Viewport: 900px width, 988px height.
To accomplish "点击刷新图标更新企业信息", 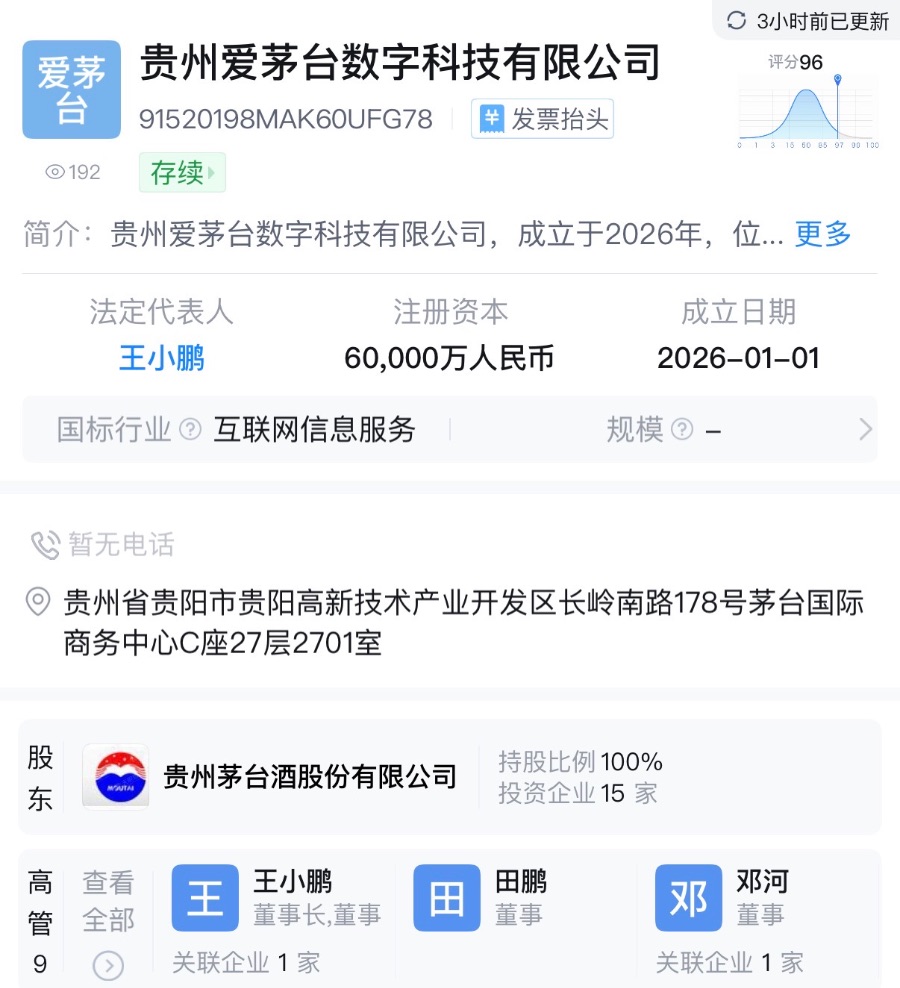I will (737, 20).
